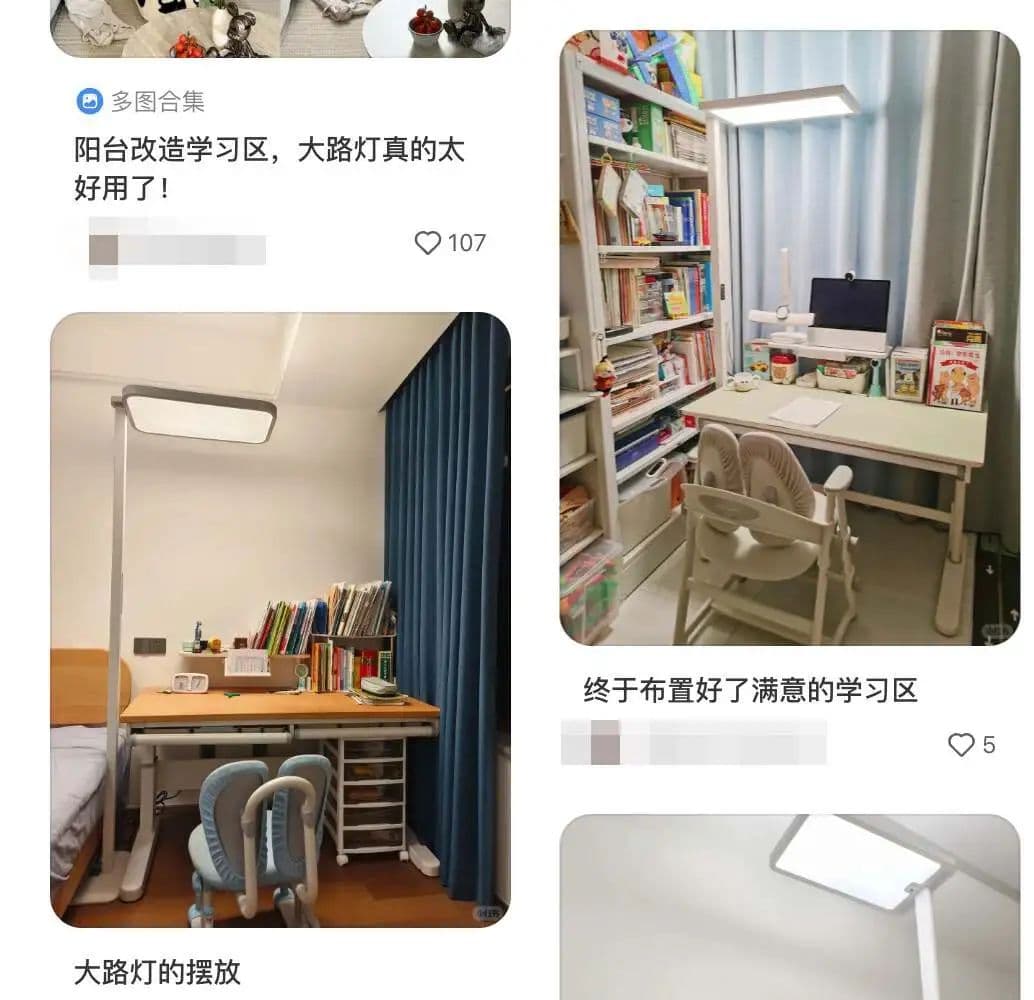Like the 阳台改造学习区 post
Screen dimensions: 1034x1000
pos(428,243)
